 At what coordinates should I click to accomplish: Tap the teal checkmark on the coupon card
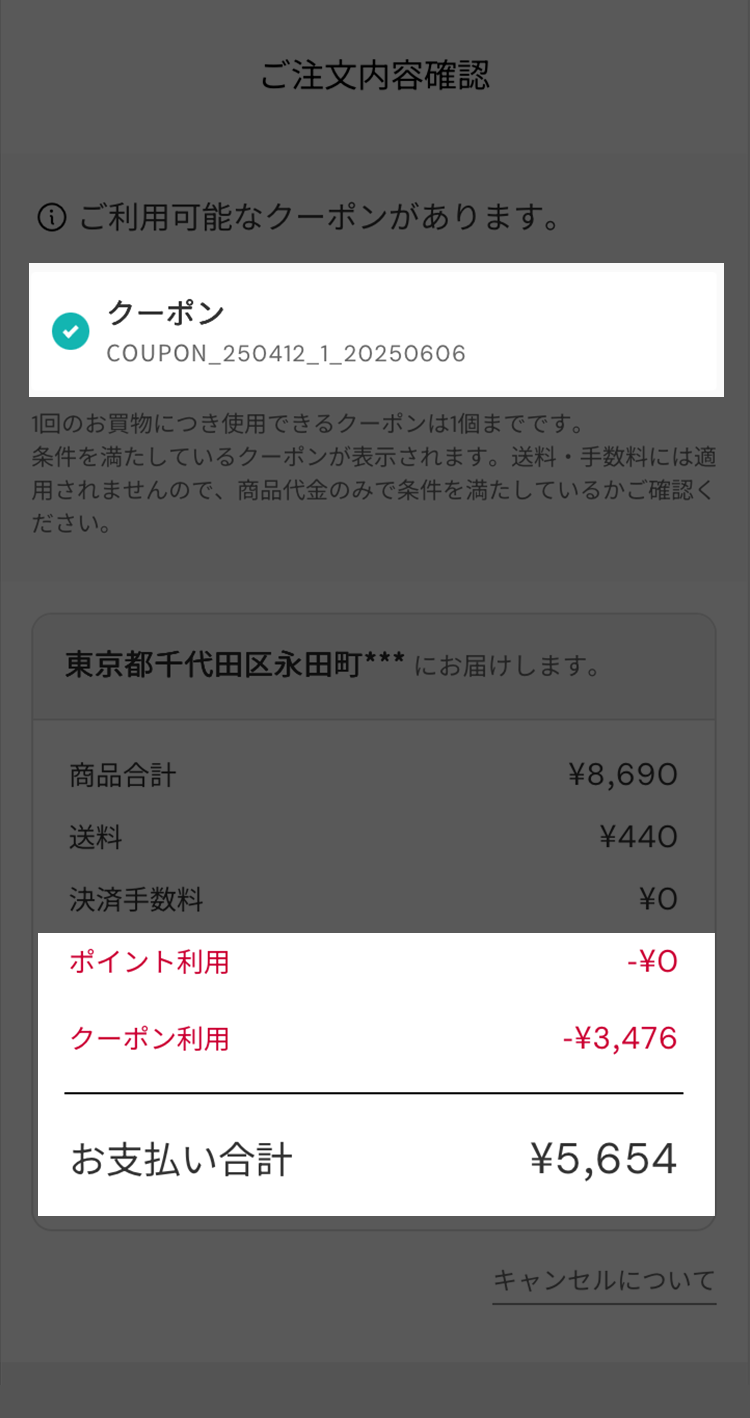coord(70,330)
